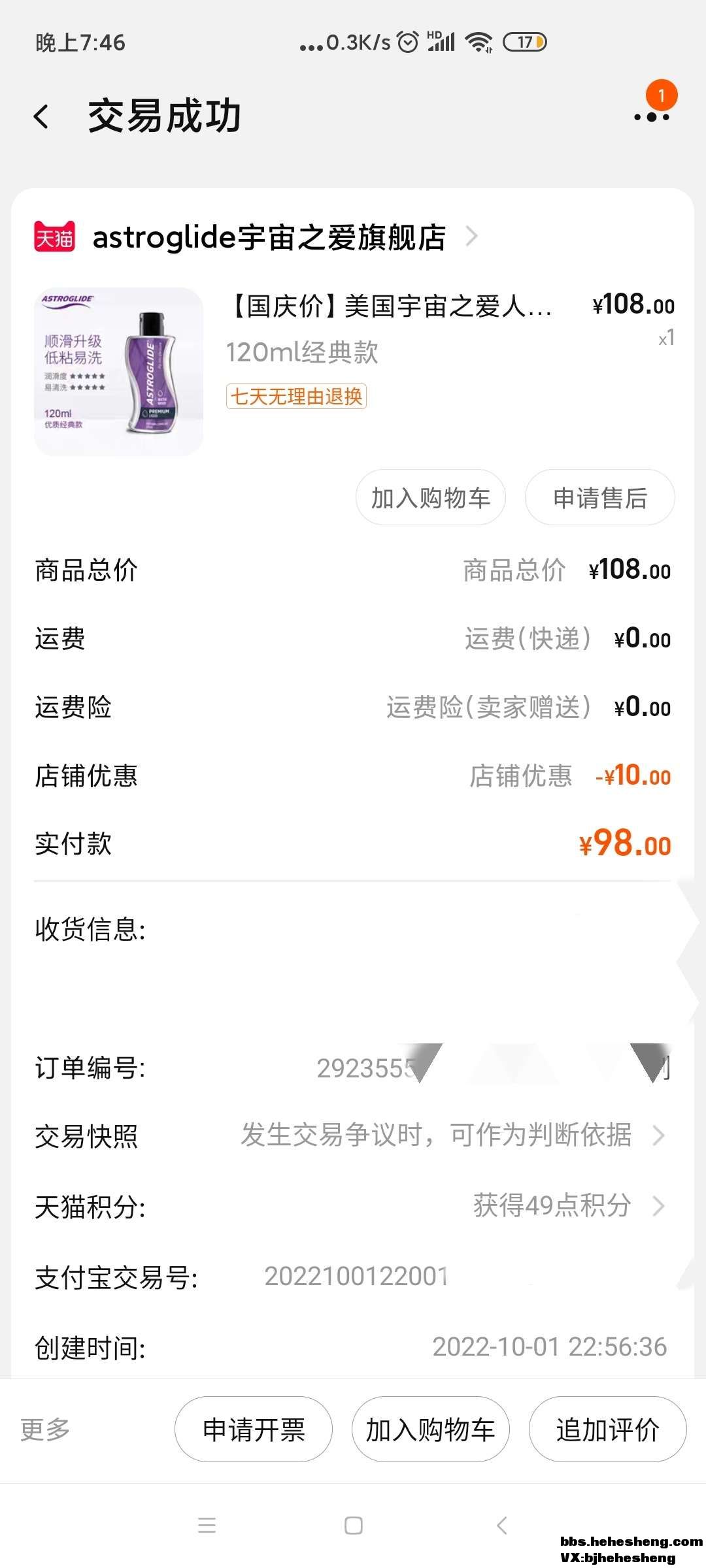Open the astroglide宇宙之爱旗舰店 store page
The width and height of the screenshot is (706, 1568).
click(268, 237)
